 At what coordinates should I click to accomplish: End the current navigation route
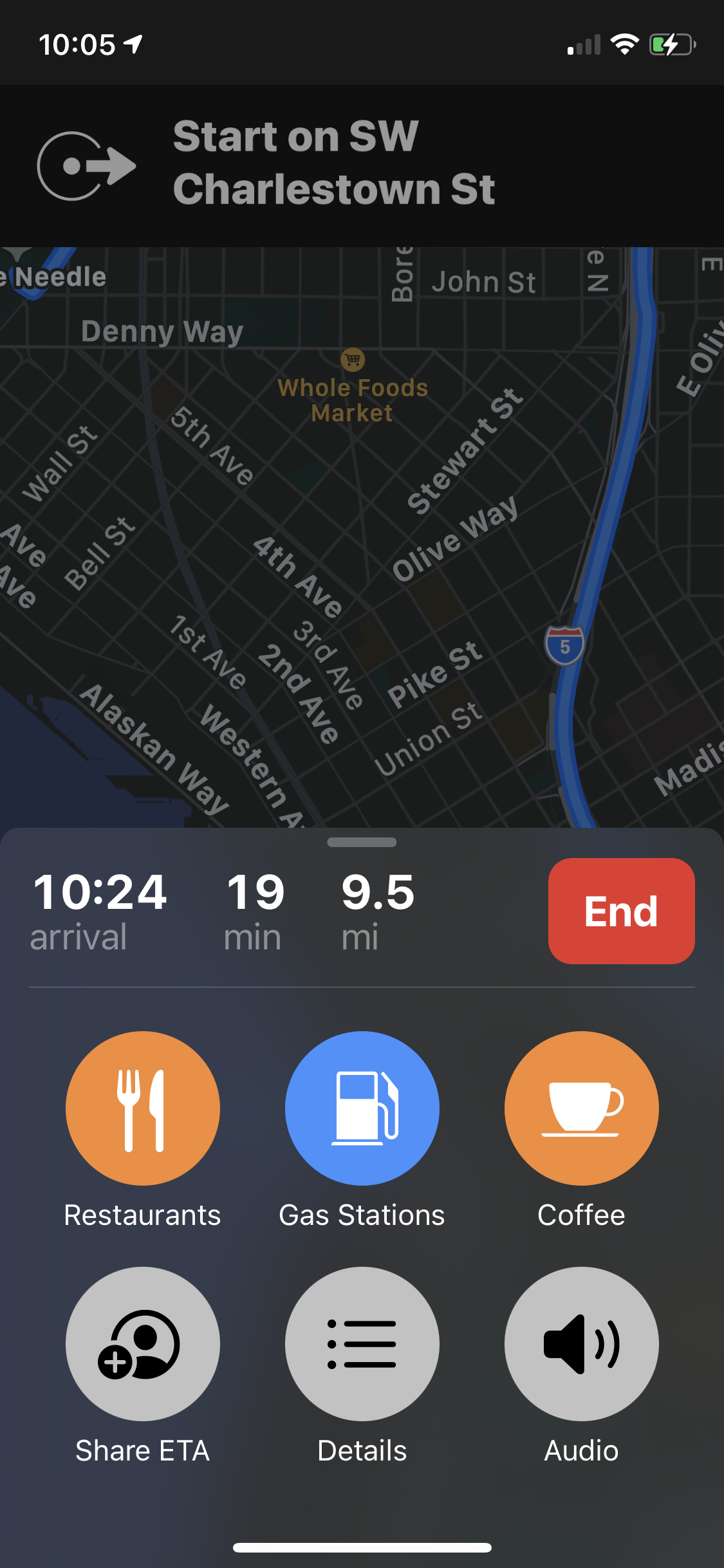[x=621, y=911]
